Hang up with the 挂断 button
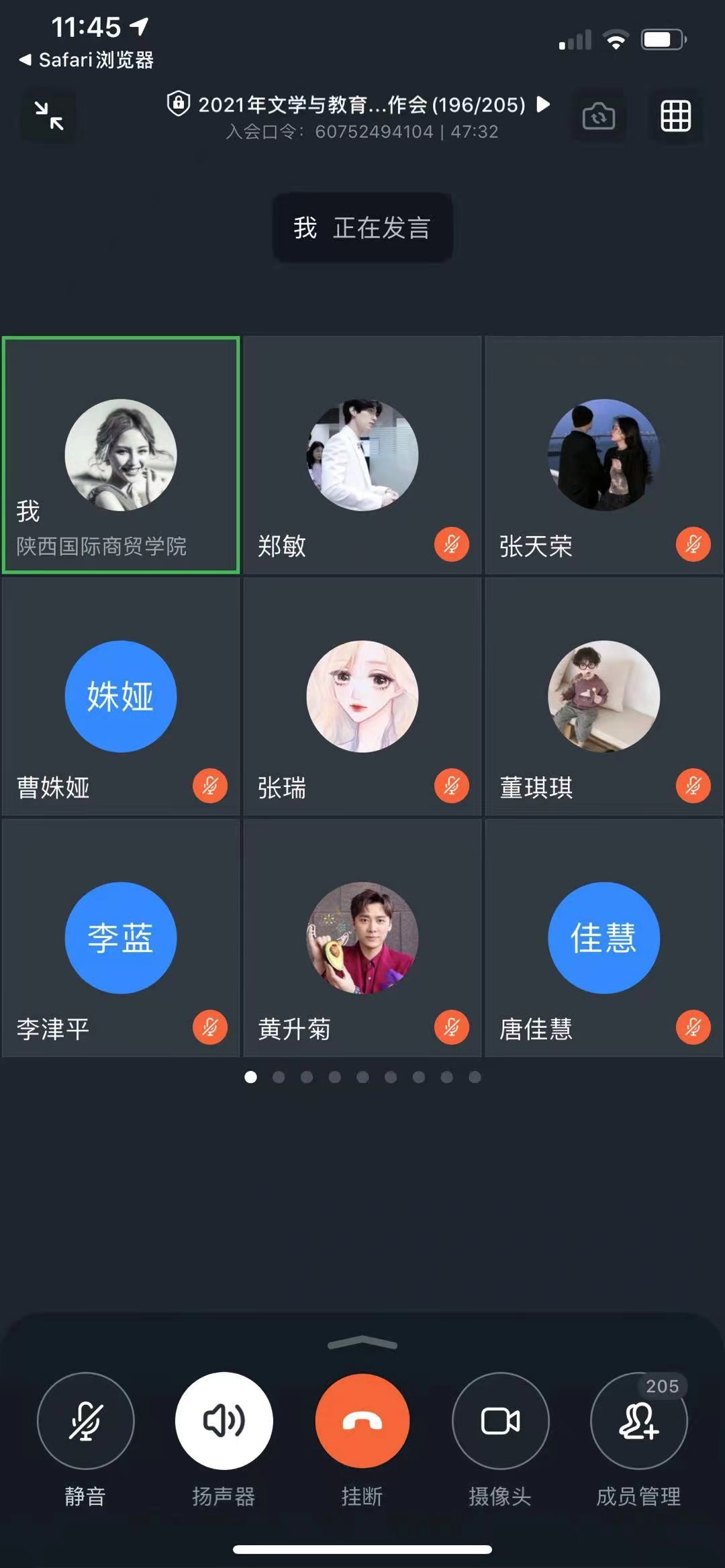This screenshot has height=1568, width=725. pyautogui.click(x=362, y=1422)
